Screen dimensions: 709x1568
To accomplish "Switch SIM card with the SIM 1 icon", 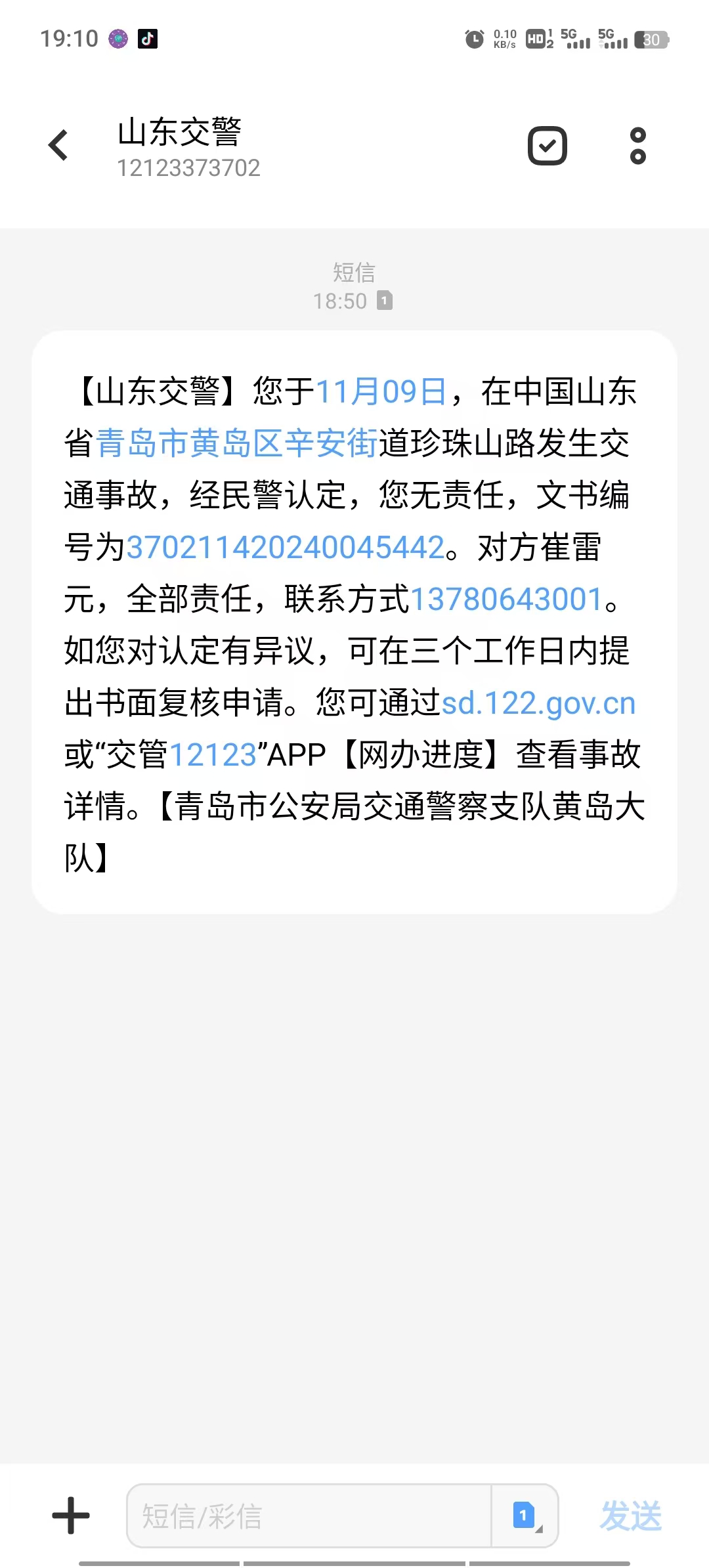I will tap(525, 1516).
